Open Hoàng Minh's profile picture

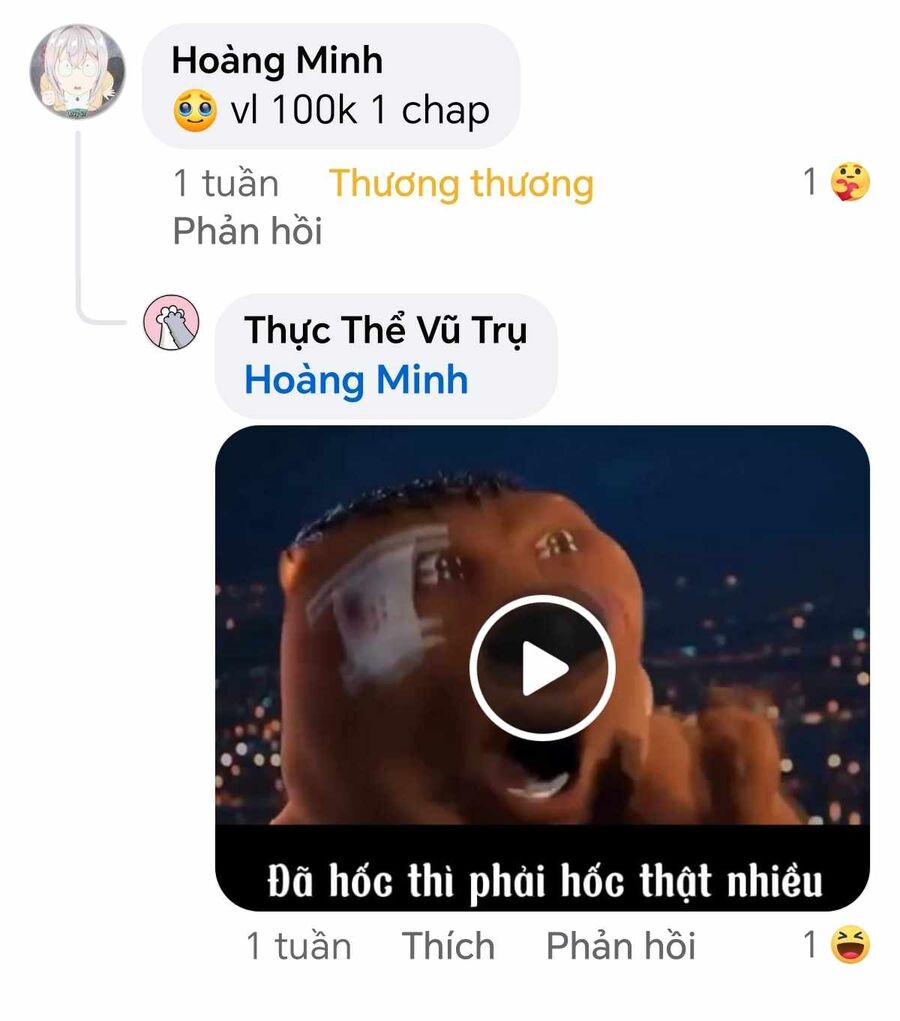click(x=78, y=71)
